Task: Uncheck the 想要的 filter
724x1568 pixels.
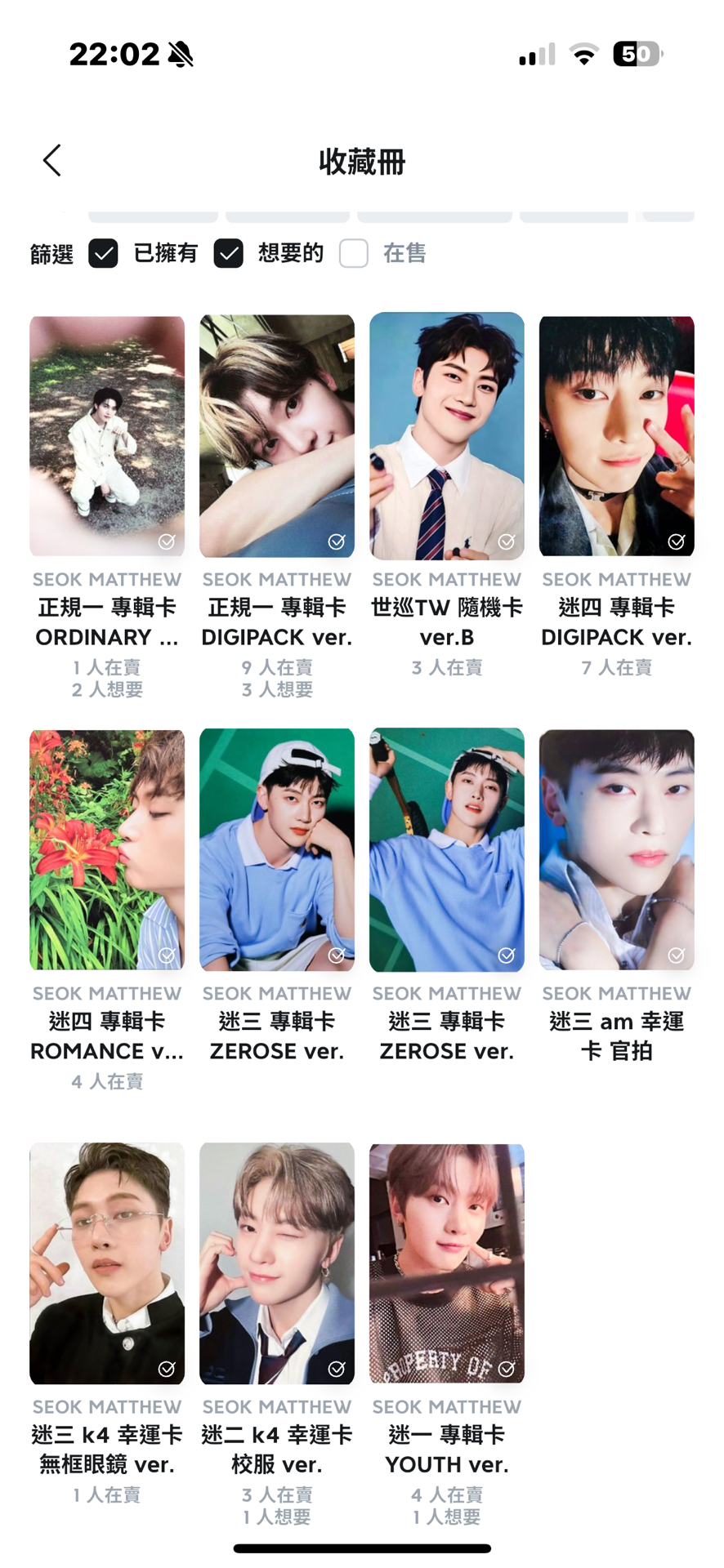Action: 229,253
